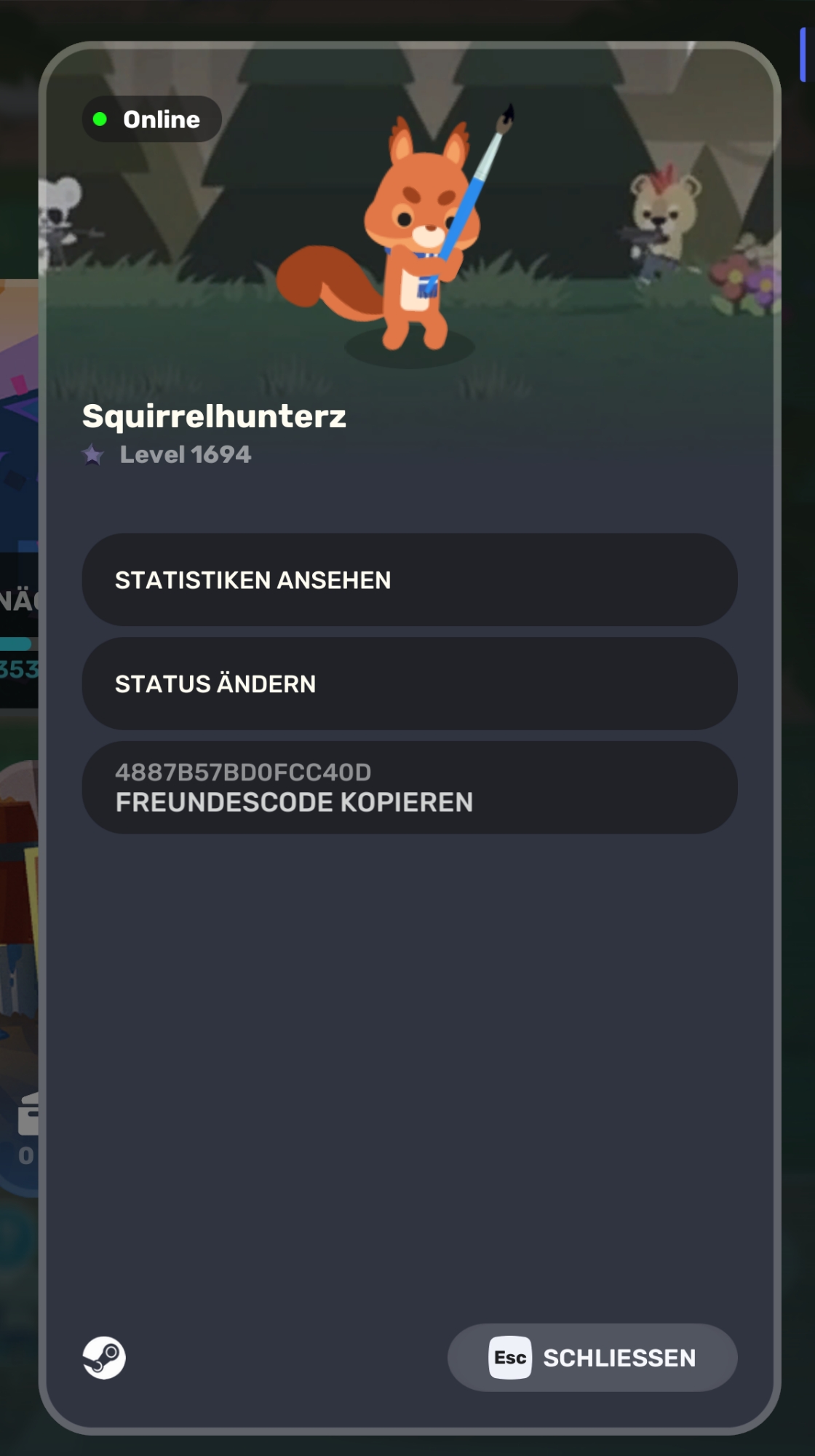815x1456 pixels.
Task: Close the profile with Schliessen
Action: point(592,1358)
